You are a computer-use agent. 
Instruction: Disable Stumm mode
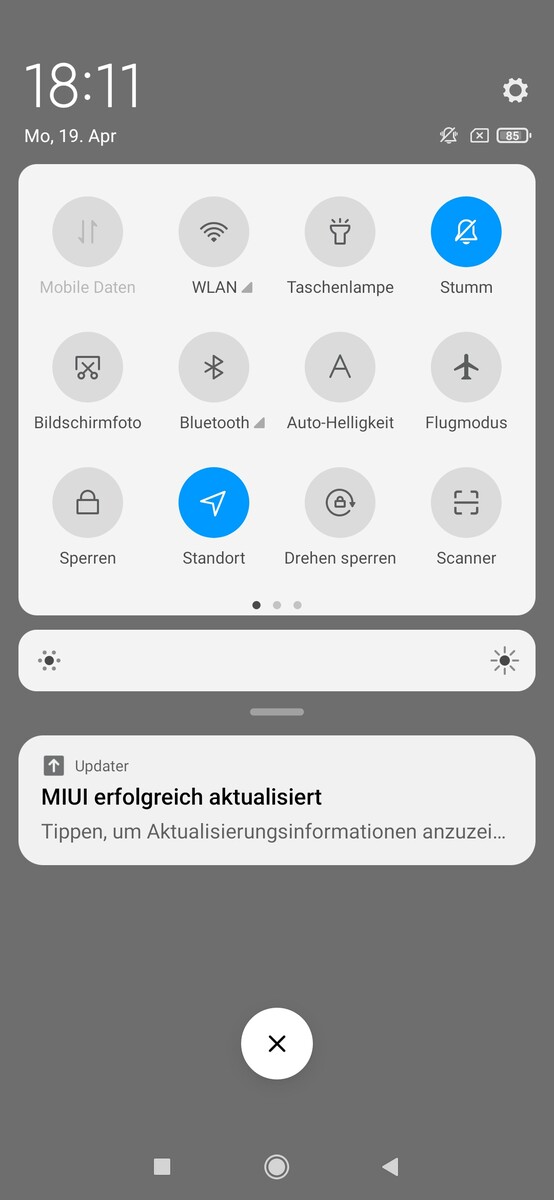click(466, 232)
